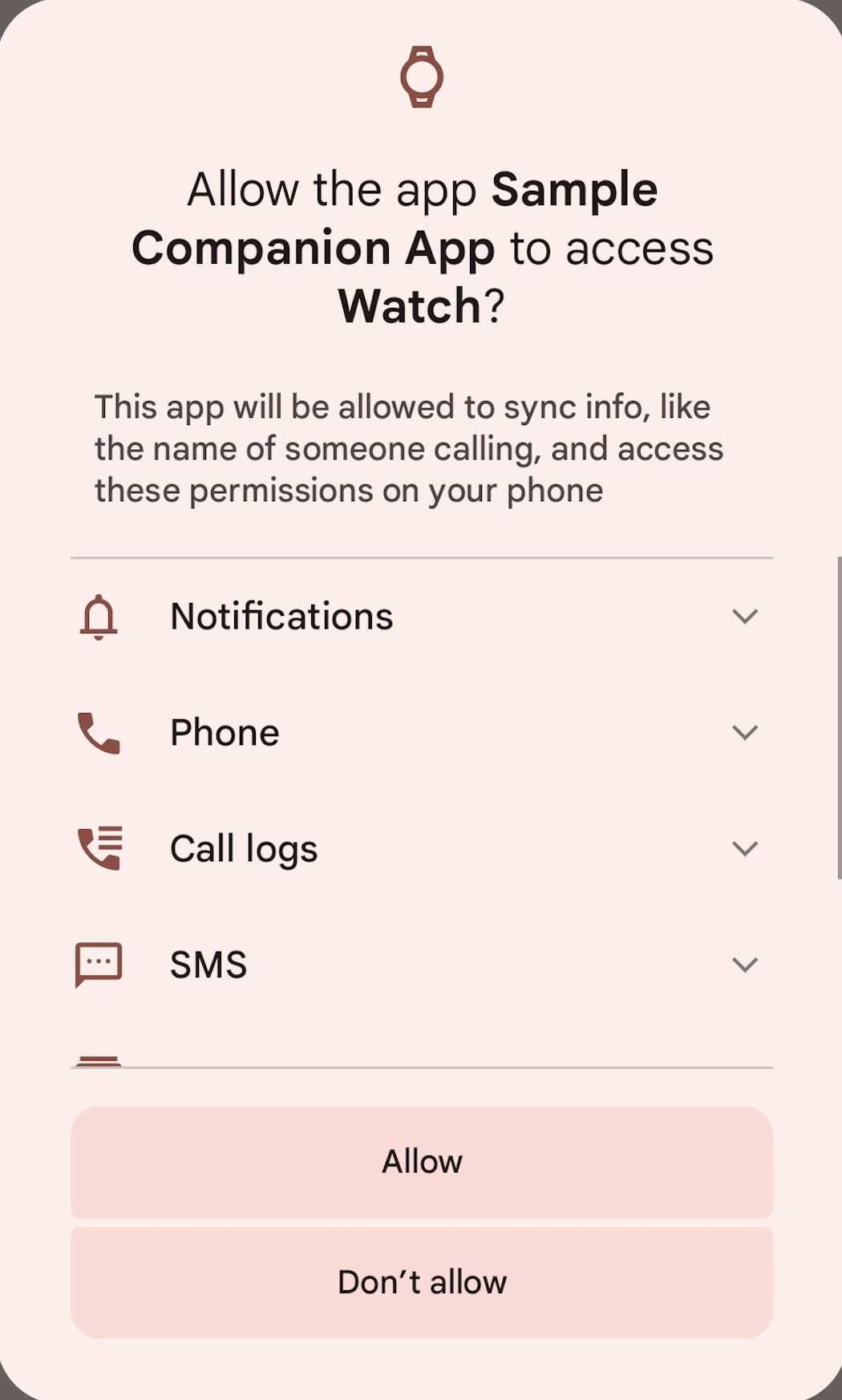Expand the SMS permission details
Image resolution: width=842 pixels, height=1400 pixels.
(x=746, y=965)
